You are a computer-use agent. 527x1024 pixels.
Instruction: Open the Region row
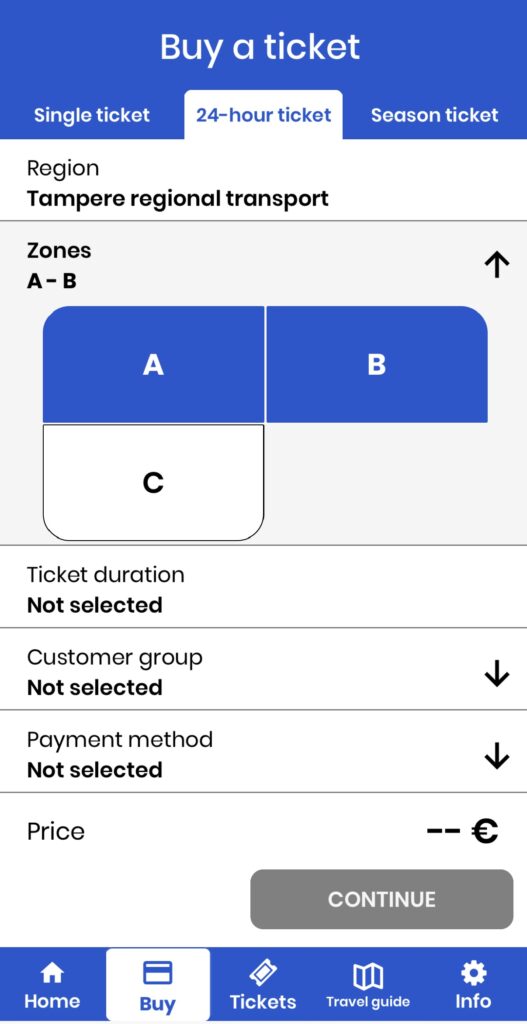pyautogui.click(x=263, y=184)
